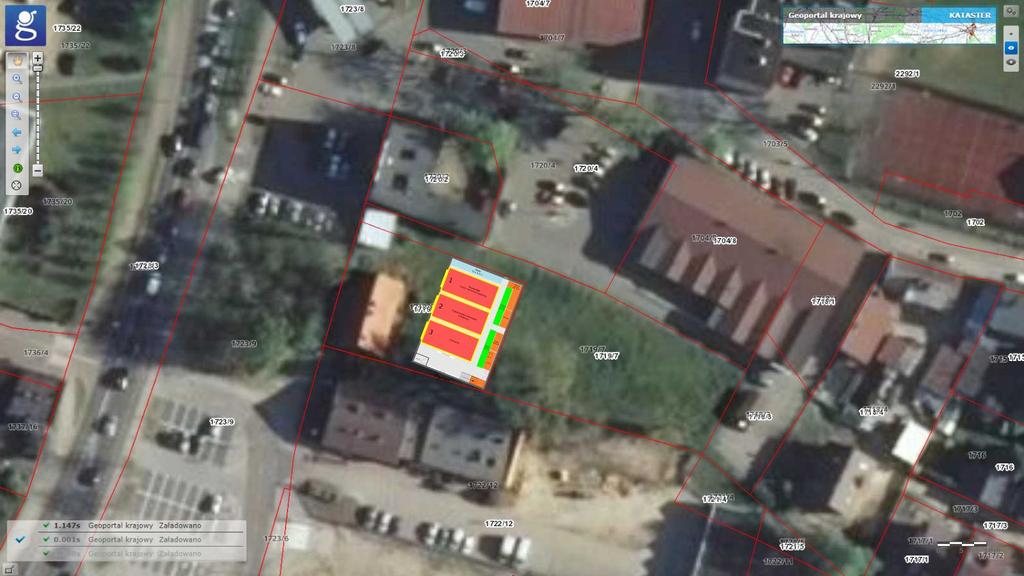Tap the minus below the zoom slider

point(37,169)
